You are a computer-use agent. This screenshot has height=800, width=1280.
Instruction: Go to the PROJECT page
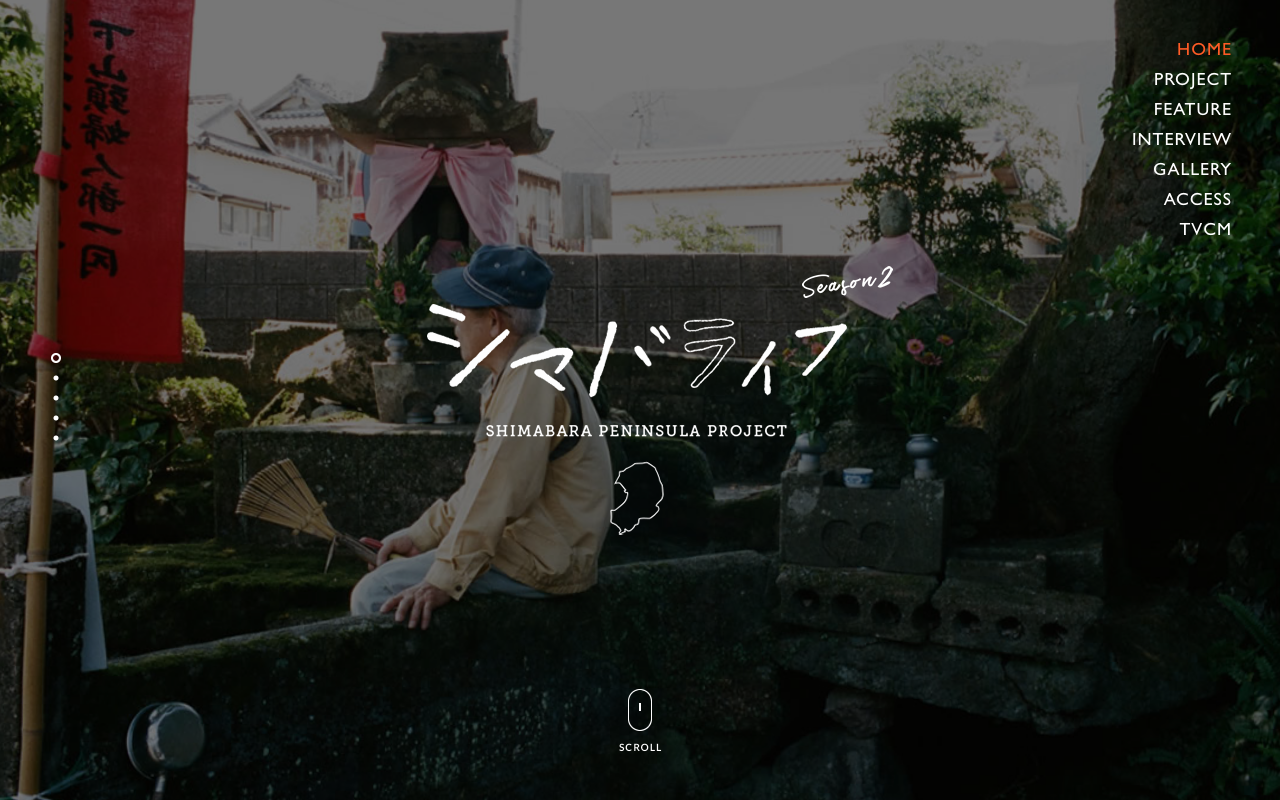pos(1192,79)
